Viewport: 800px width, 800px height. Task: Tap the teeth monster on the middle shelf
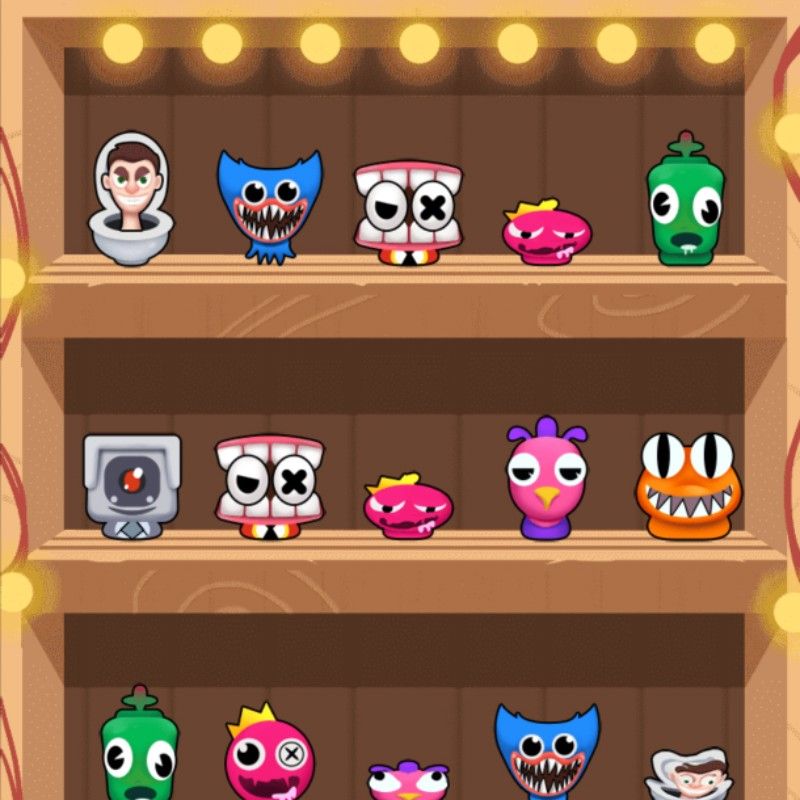[269, 485]
